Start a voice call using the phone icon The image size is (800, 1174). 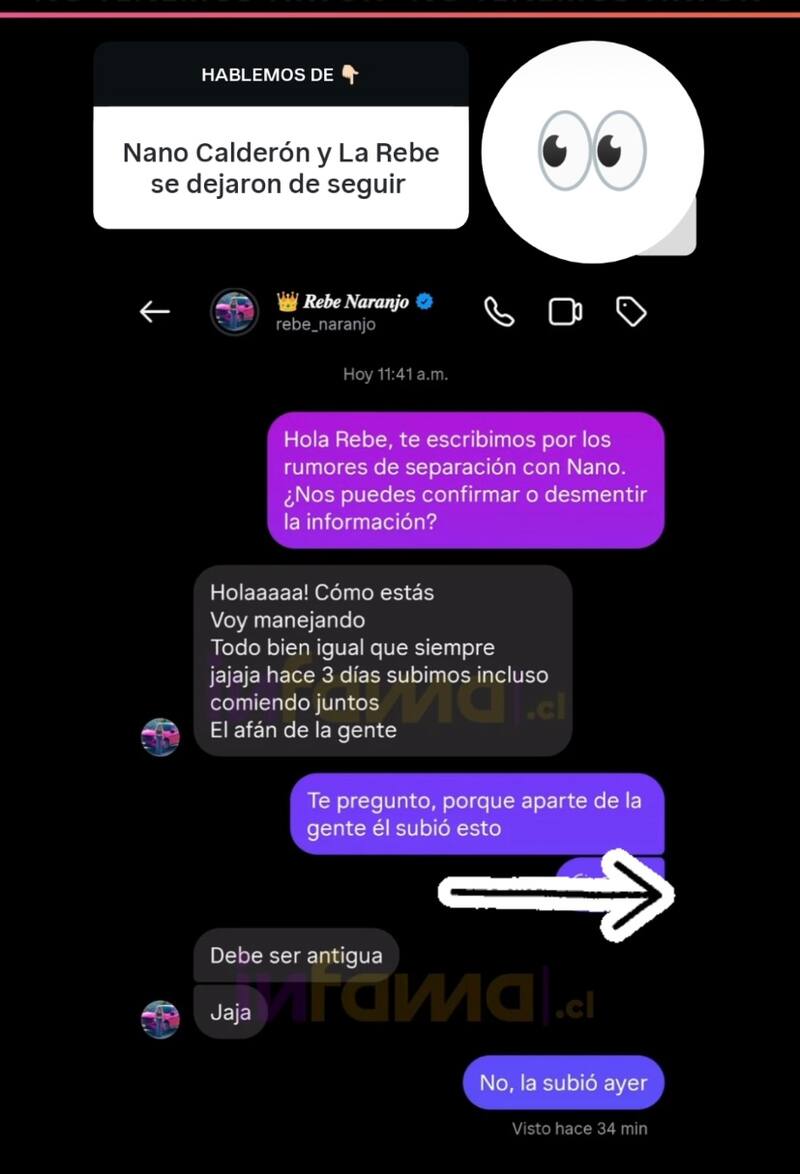[x=500, y=311]
